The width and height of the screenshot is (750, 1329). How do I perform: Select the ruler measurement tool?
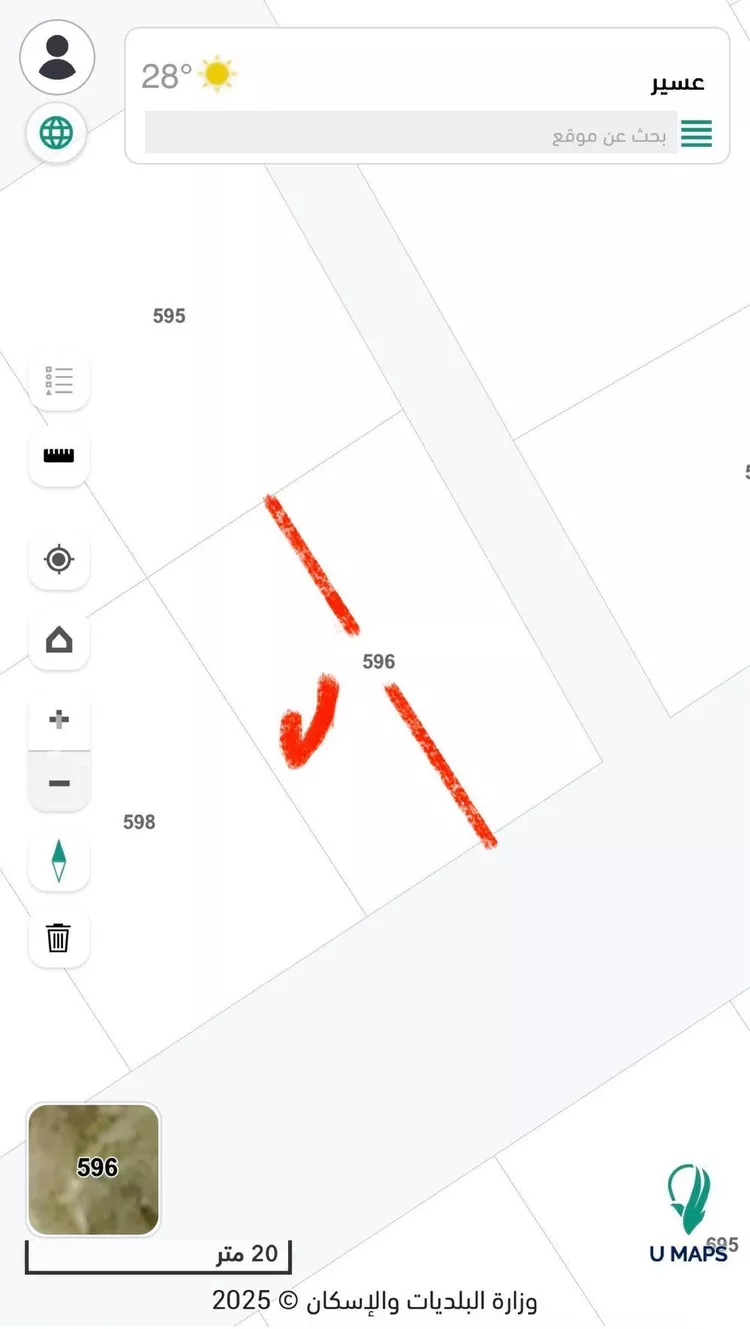pos(59,456)
